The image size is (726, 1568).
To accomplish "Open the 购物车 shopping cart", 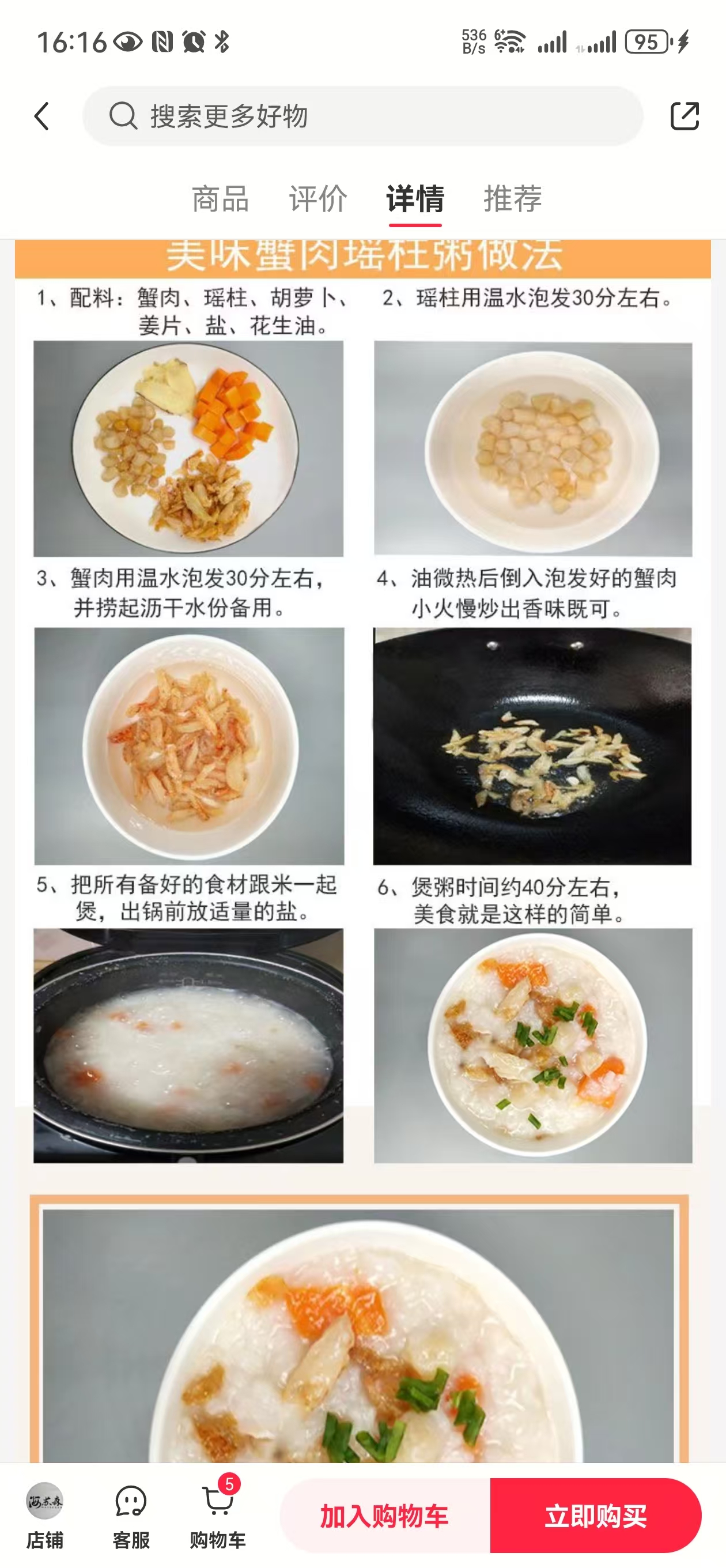I will (217, 1514).
